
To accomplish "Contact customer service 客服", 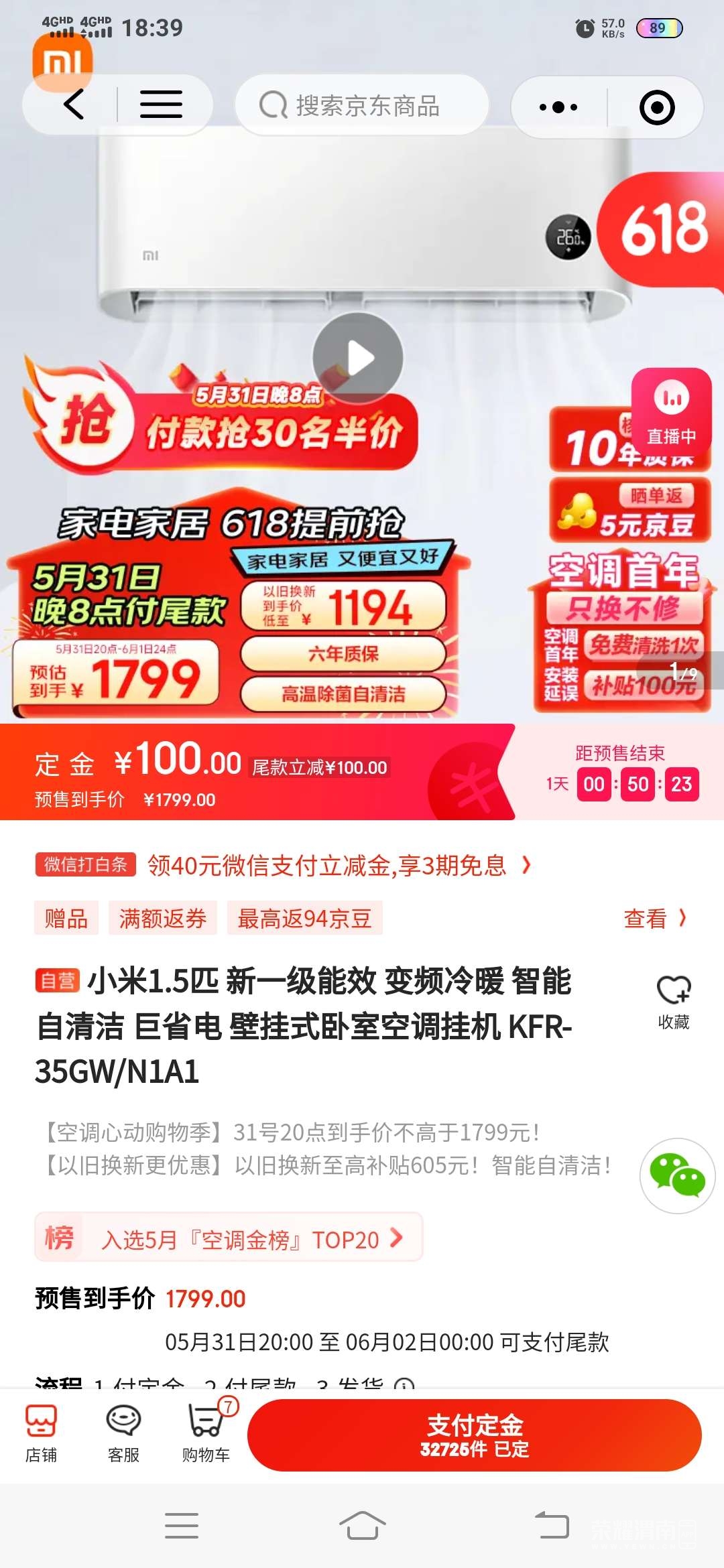I will click(123, 1434).
